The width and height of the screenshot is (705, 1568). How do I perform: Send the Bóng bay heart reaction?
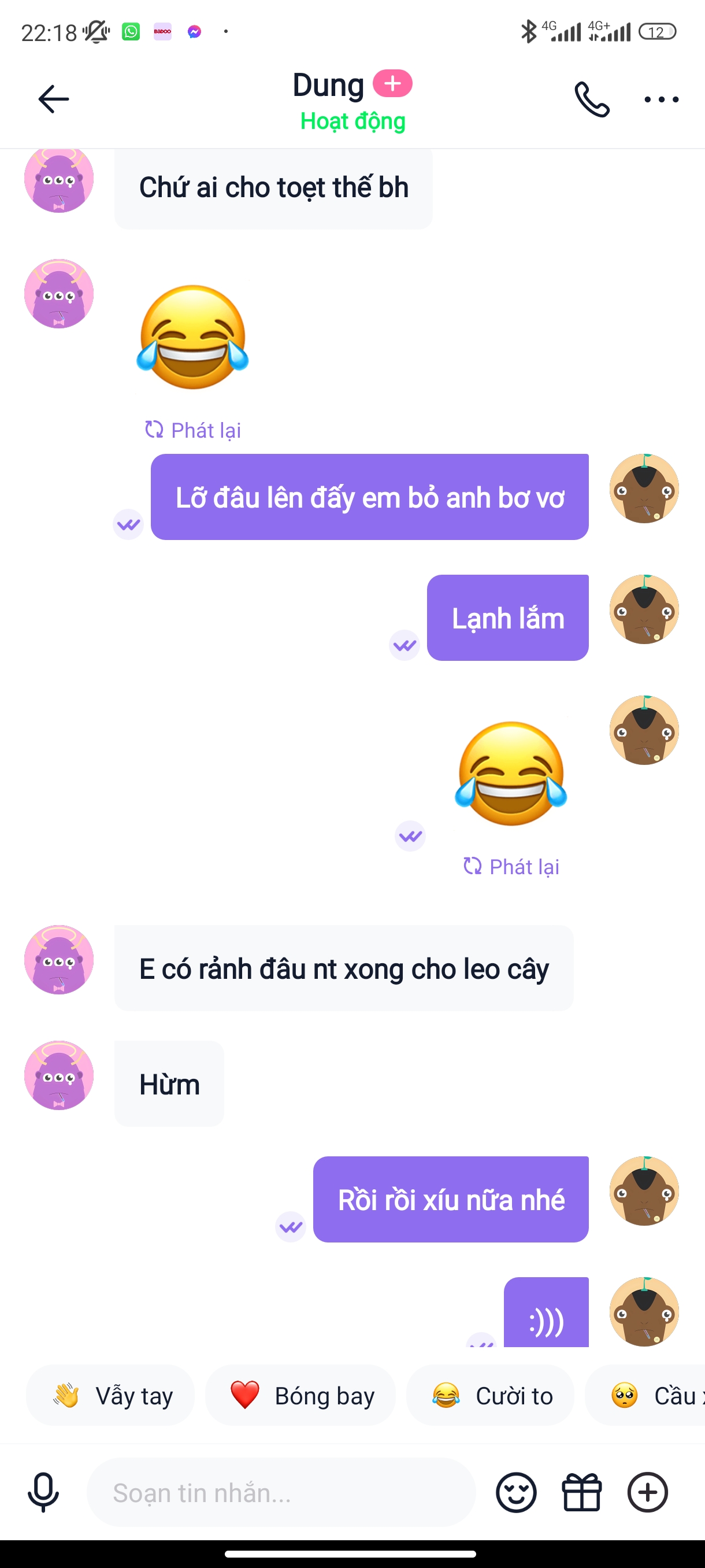(300, 1396)
